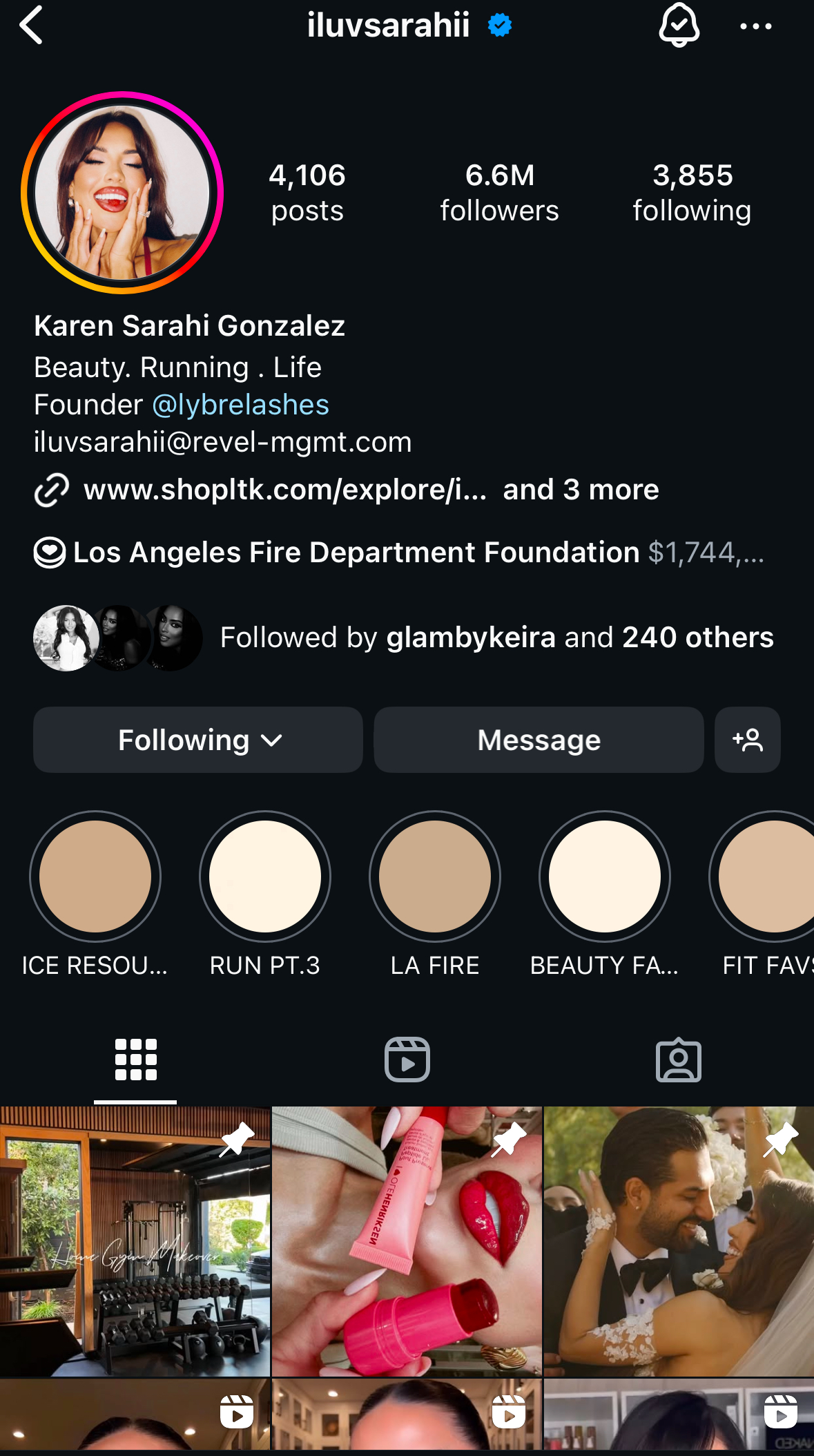
Task: Open the 3,855 following list
Action: point(692,193)
